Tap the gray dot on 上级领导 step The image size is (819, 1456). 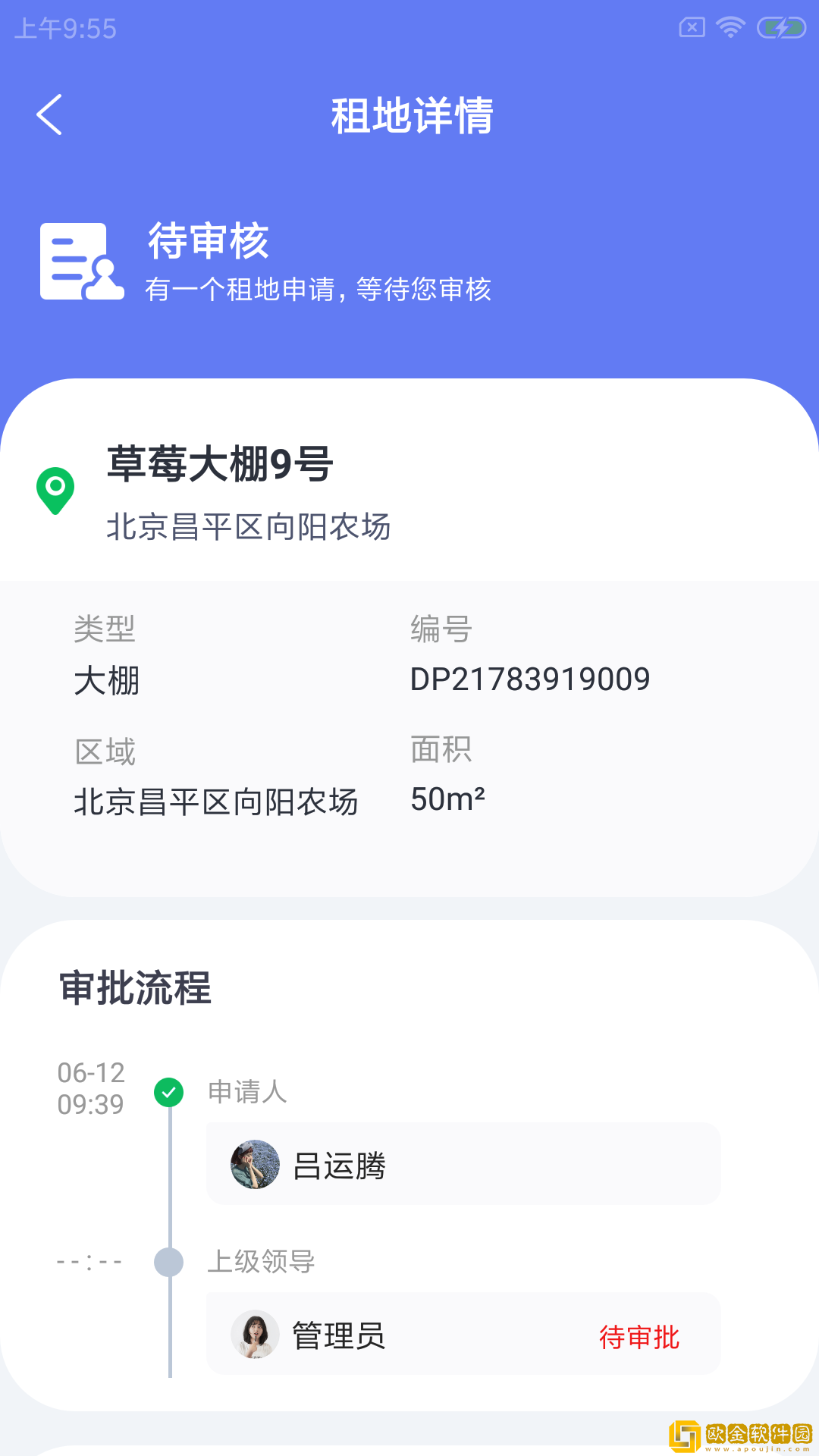click(x=167, y=1261)
